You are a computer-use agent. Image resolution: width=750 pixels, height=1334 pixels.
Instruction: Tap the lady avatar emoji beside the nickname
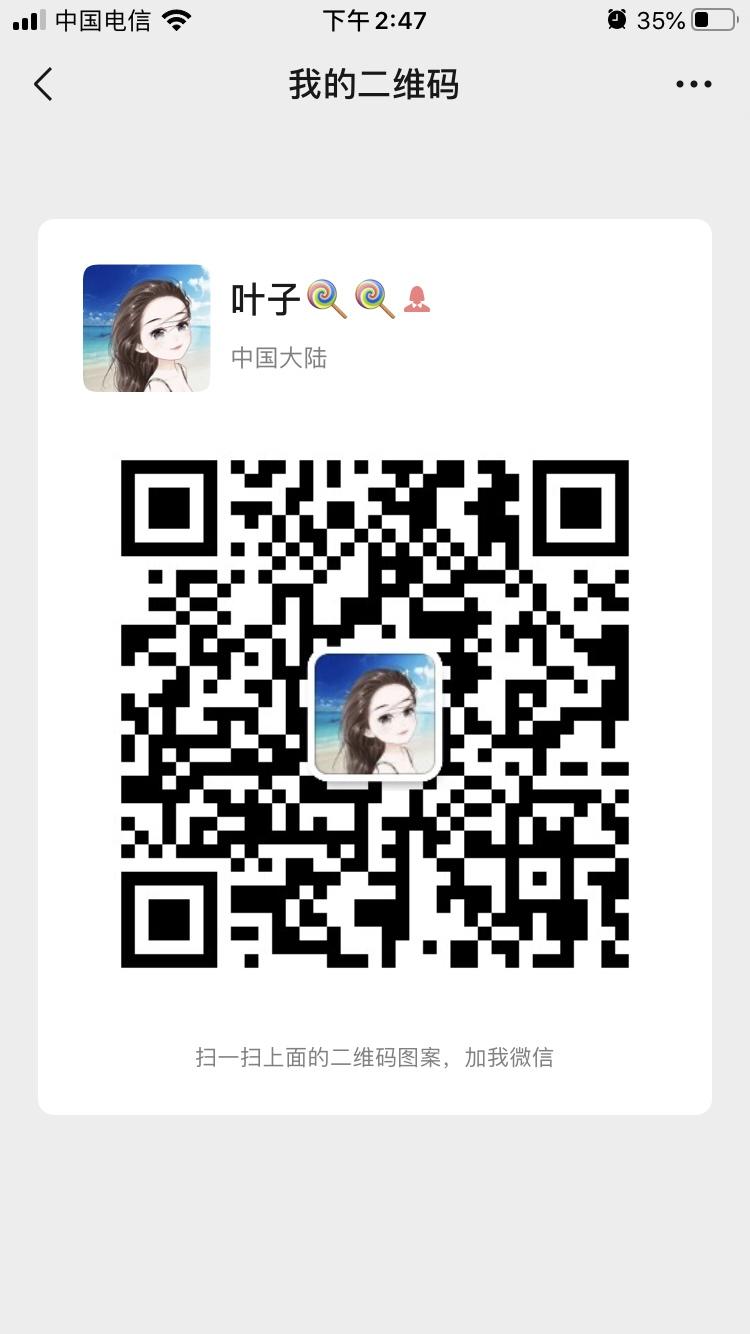click(x=417, y=298)
